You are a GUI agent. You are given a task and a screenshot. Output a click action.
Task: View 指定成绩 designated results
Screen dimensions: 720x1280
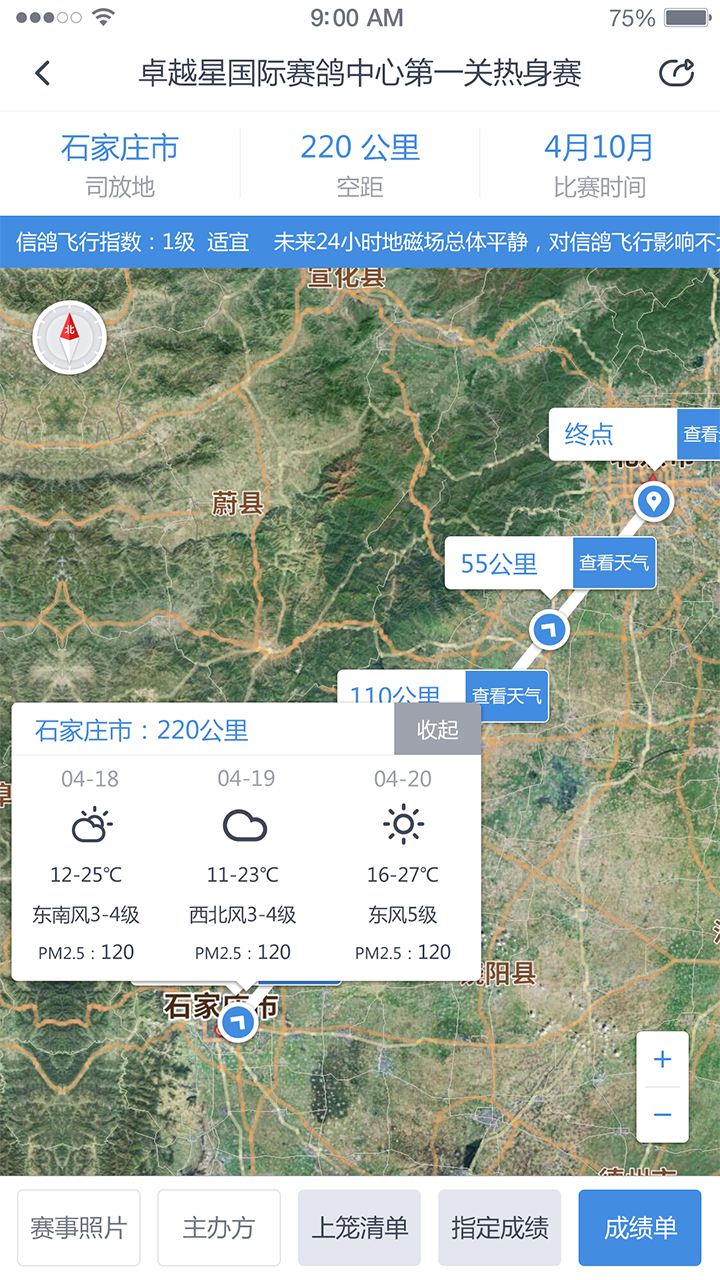point(499,1227)
